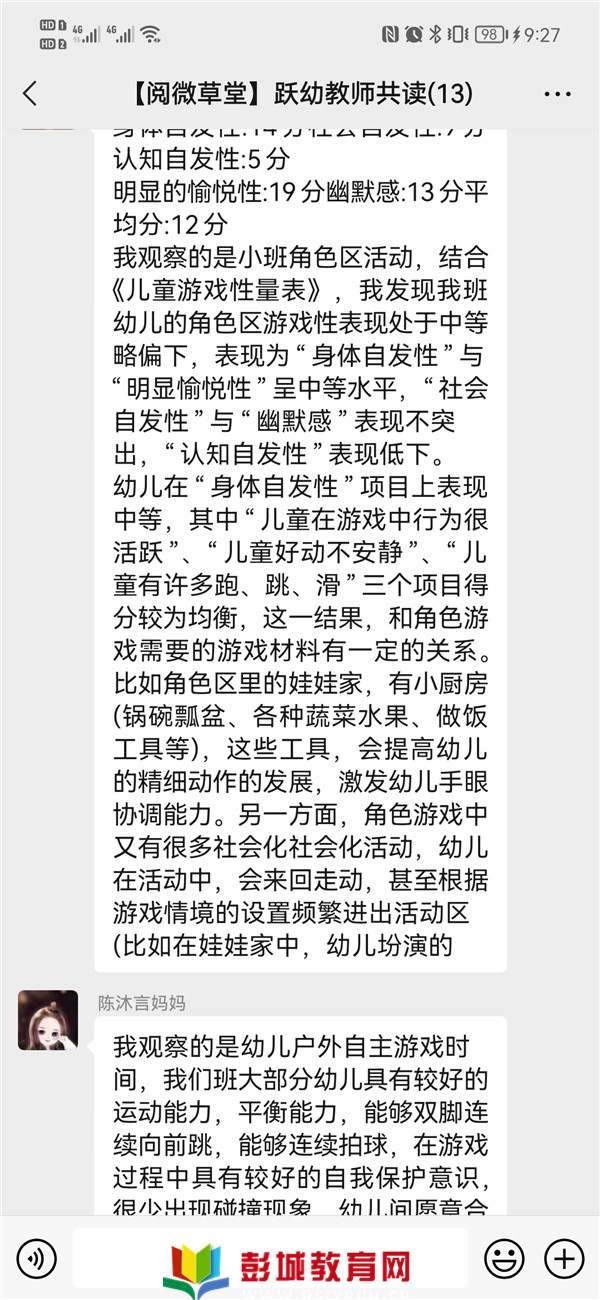Switch to voice message input

click(x=37, y=1256)
